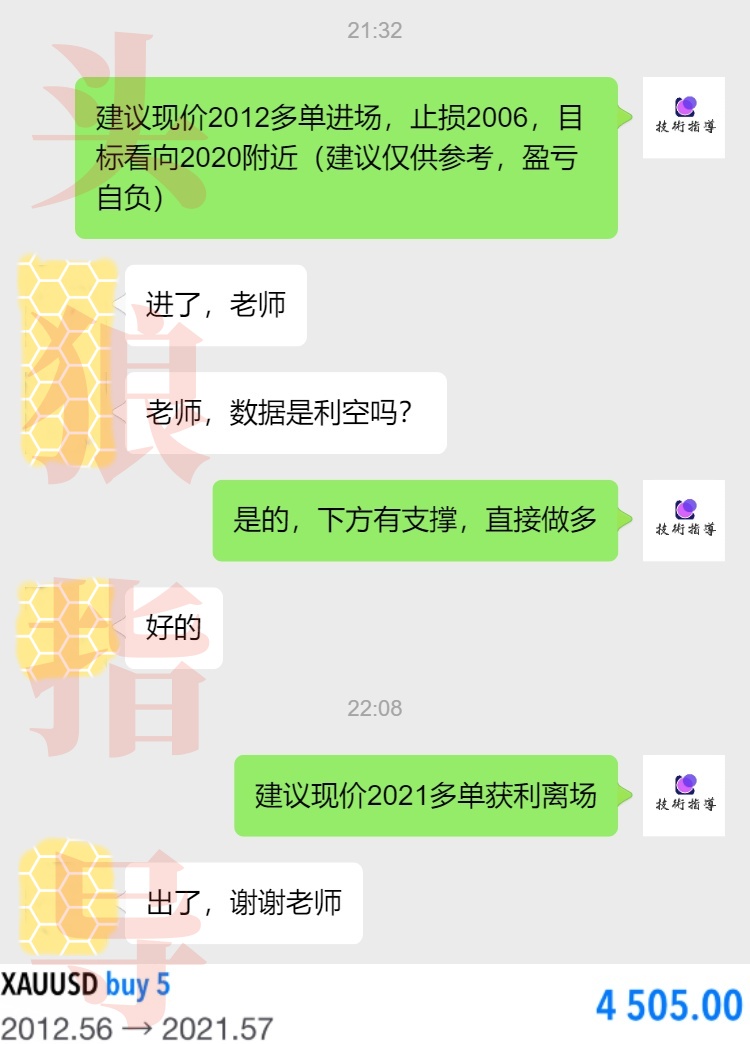This screenshot has width=750, height=1044.
Task: Click the timestamp 22:08
Action: 375,709
